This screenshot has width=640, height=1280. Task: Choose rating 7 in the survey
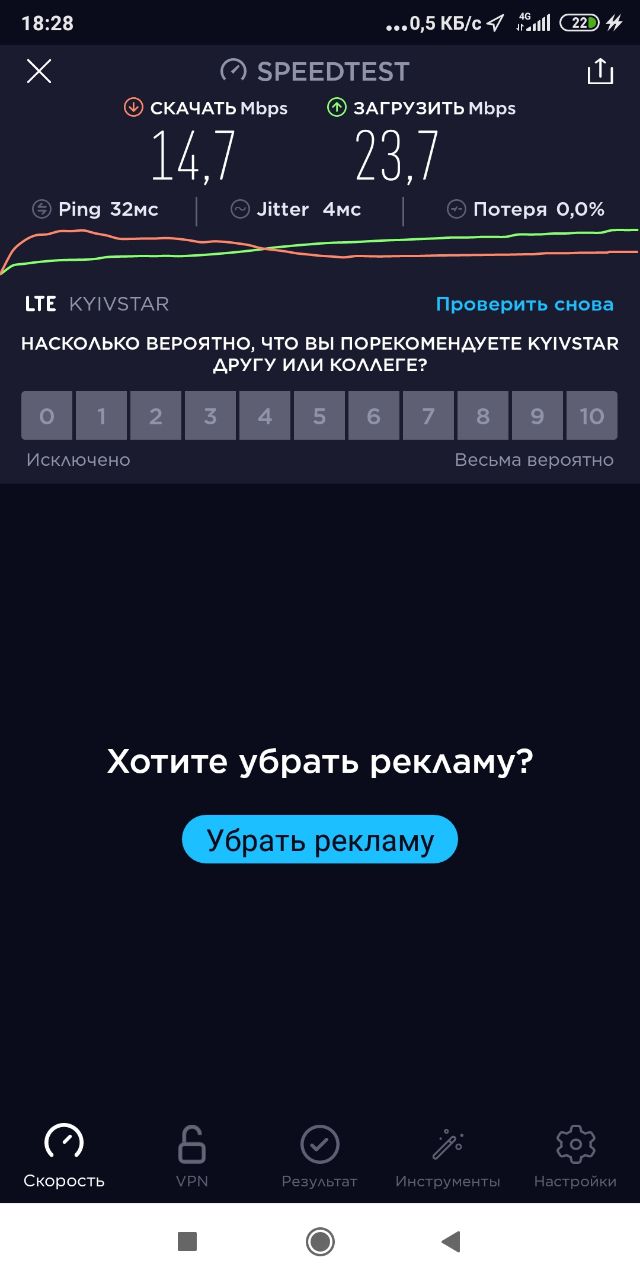tap(428, 416)
